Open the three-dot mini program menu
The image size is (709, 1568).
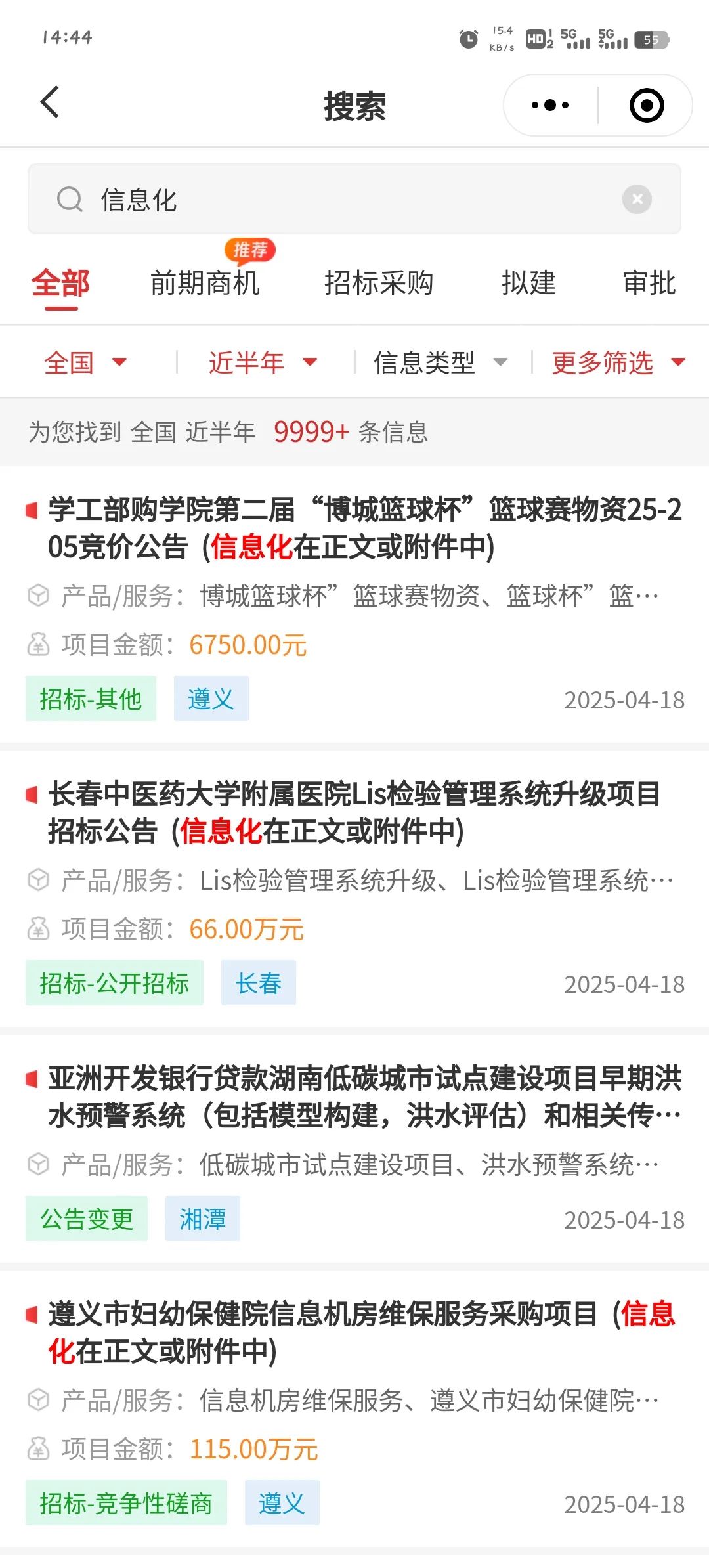point(550,105)
